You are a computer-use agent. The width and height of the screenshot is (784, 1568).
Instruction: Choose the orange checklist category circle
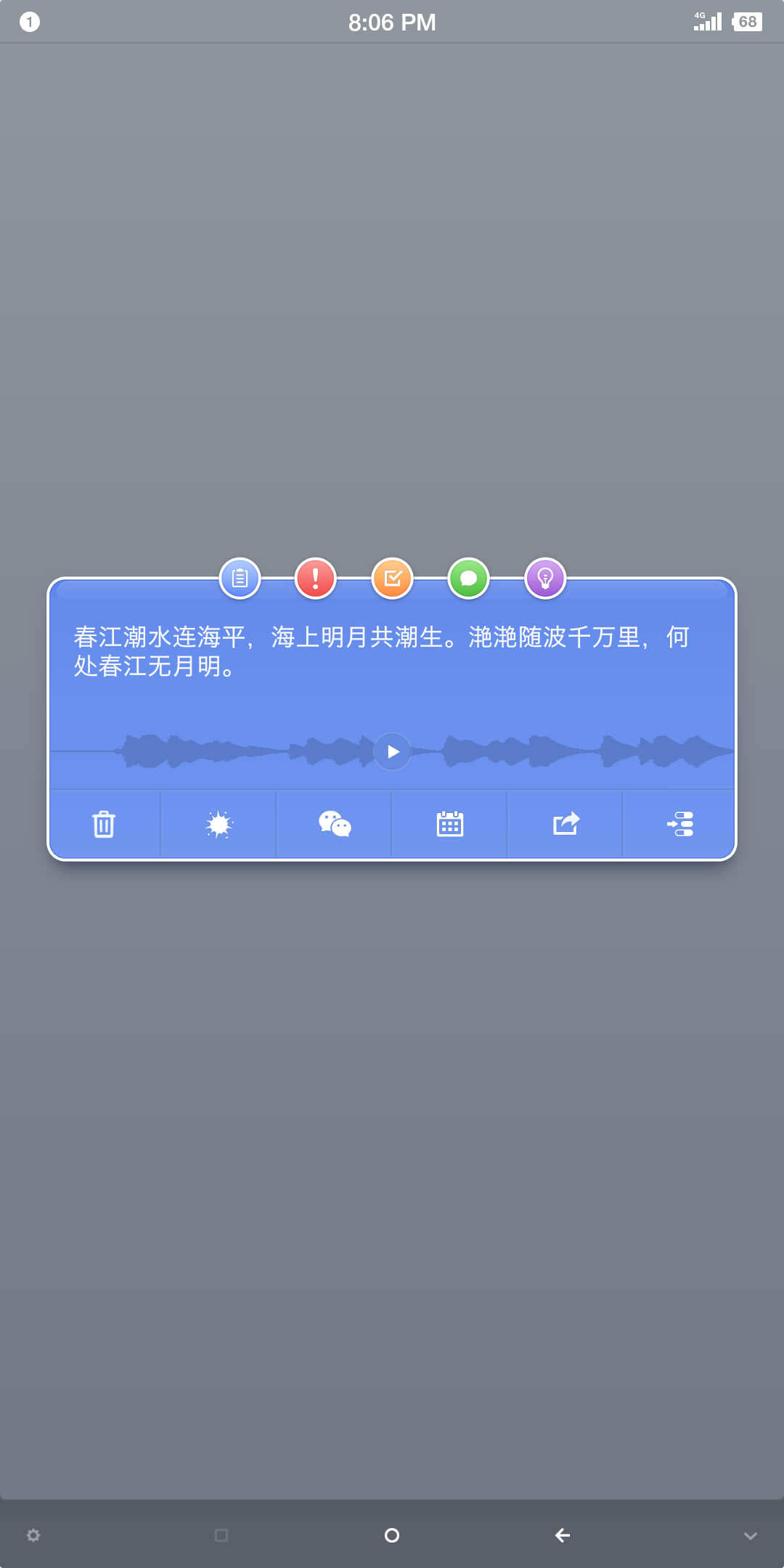(393, 579)
